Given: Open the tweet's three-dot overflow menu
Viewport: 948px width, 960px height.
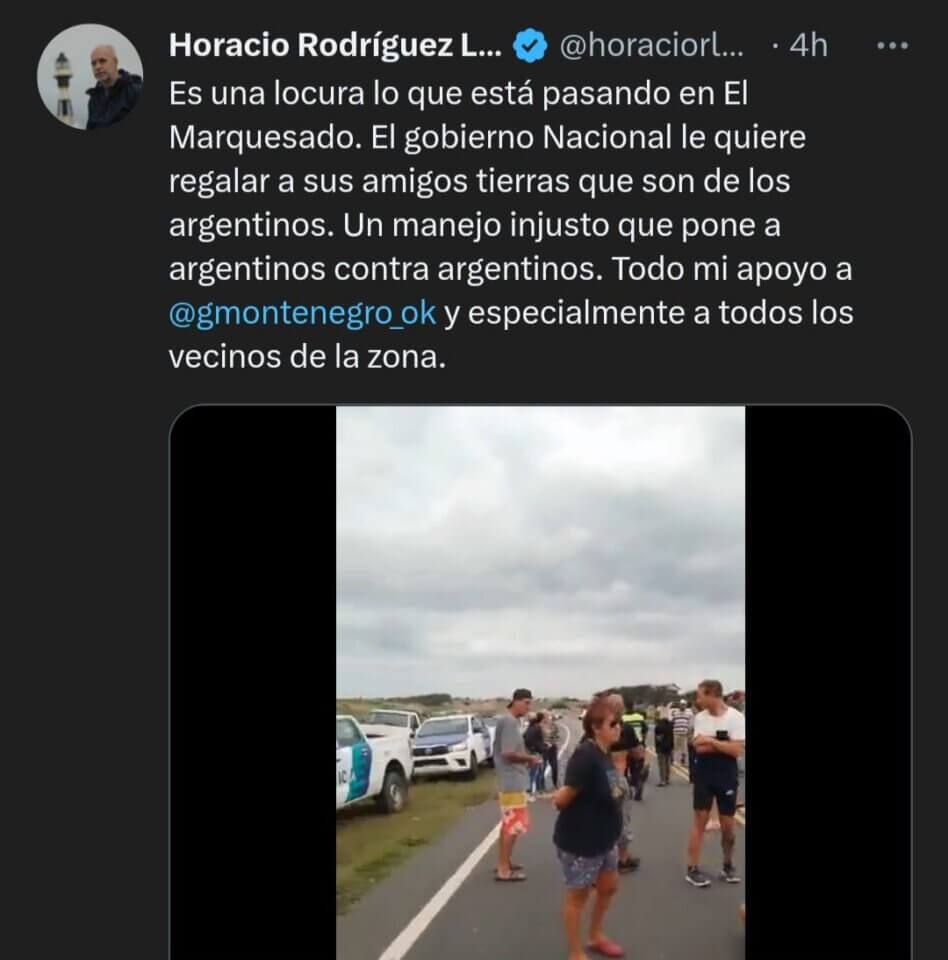Looking at the screenshot, I should coord(892,46).
